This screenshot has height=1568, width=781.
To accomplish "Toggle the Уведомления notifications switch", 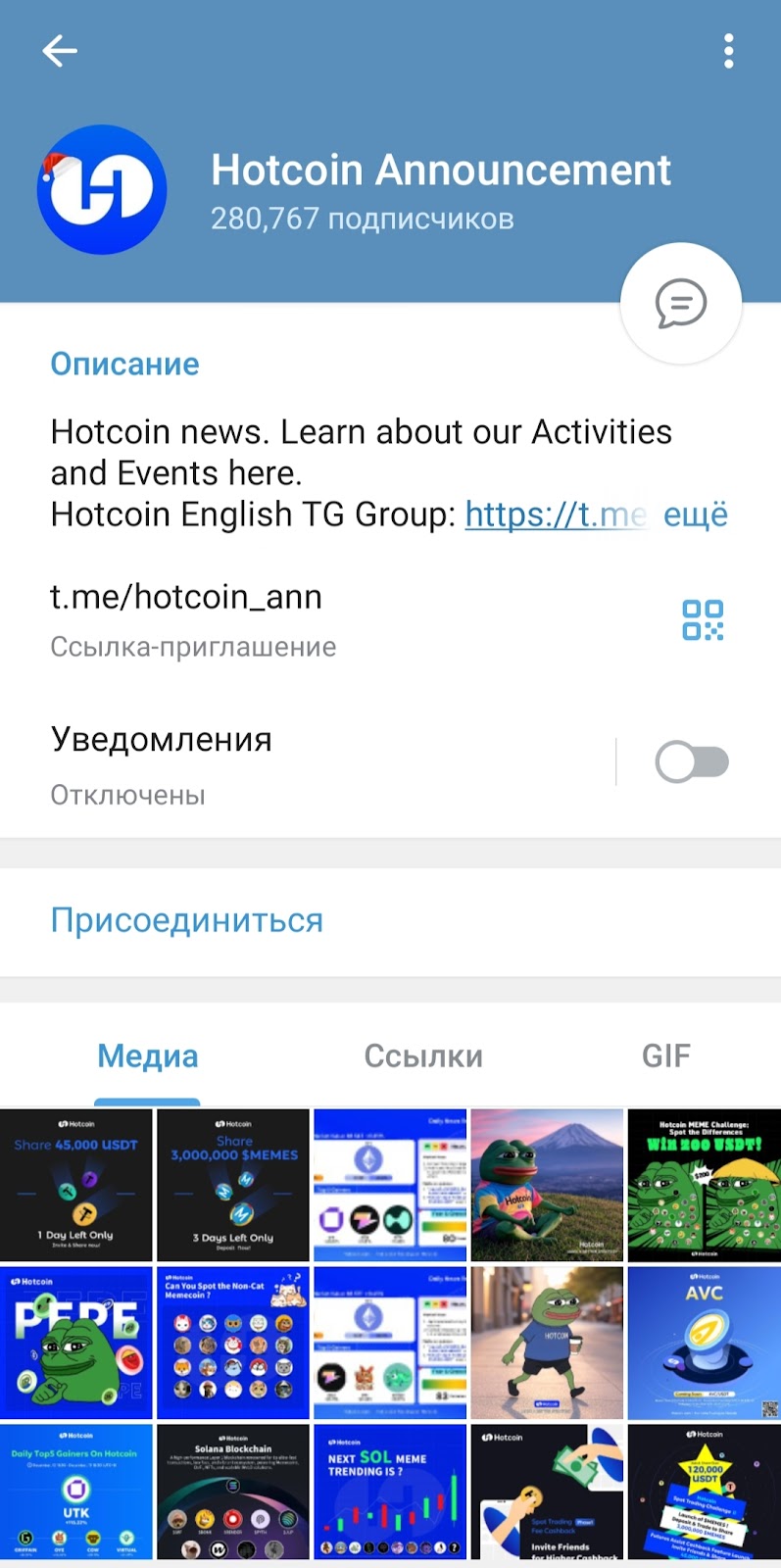I will (x=692, y=762).
